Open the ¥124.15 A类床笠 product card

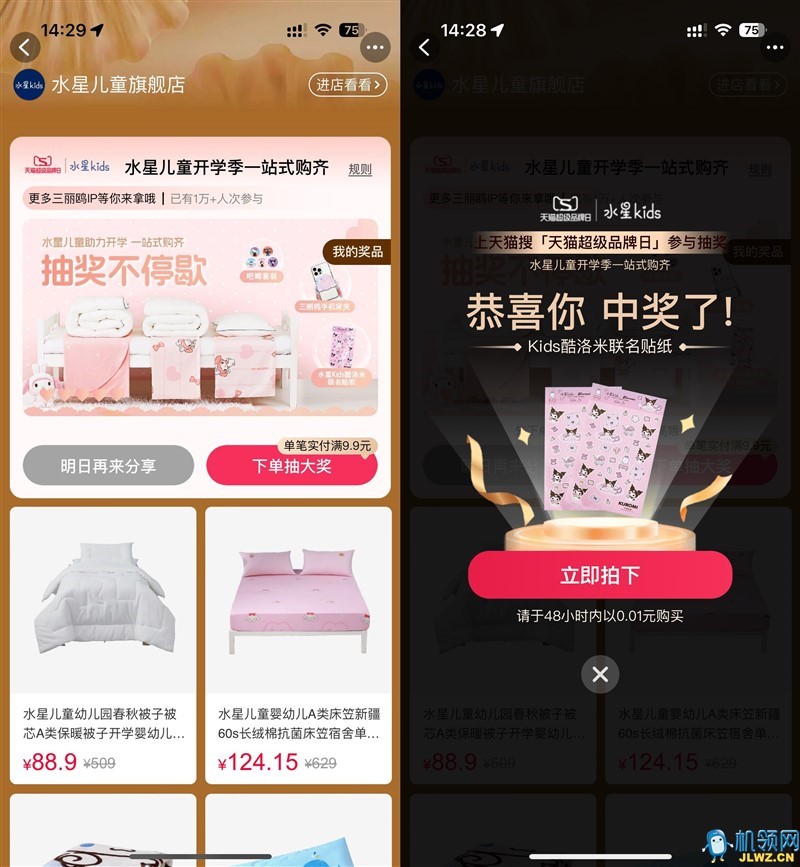[298, 640]
